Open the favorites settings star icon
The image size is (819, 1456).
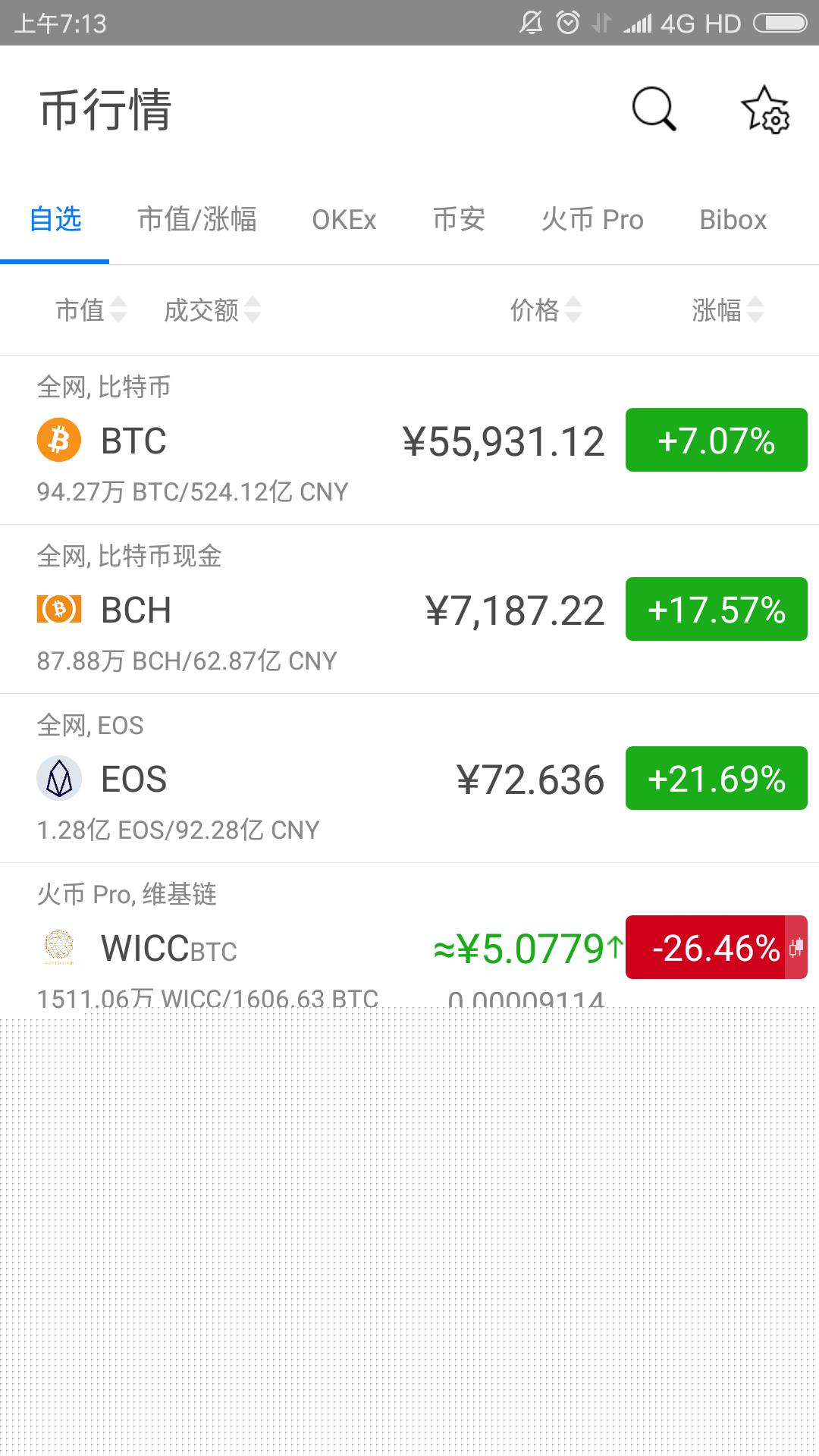[764, 109]
